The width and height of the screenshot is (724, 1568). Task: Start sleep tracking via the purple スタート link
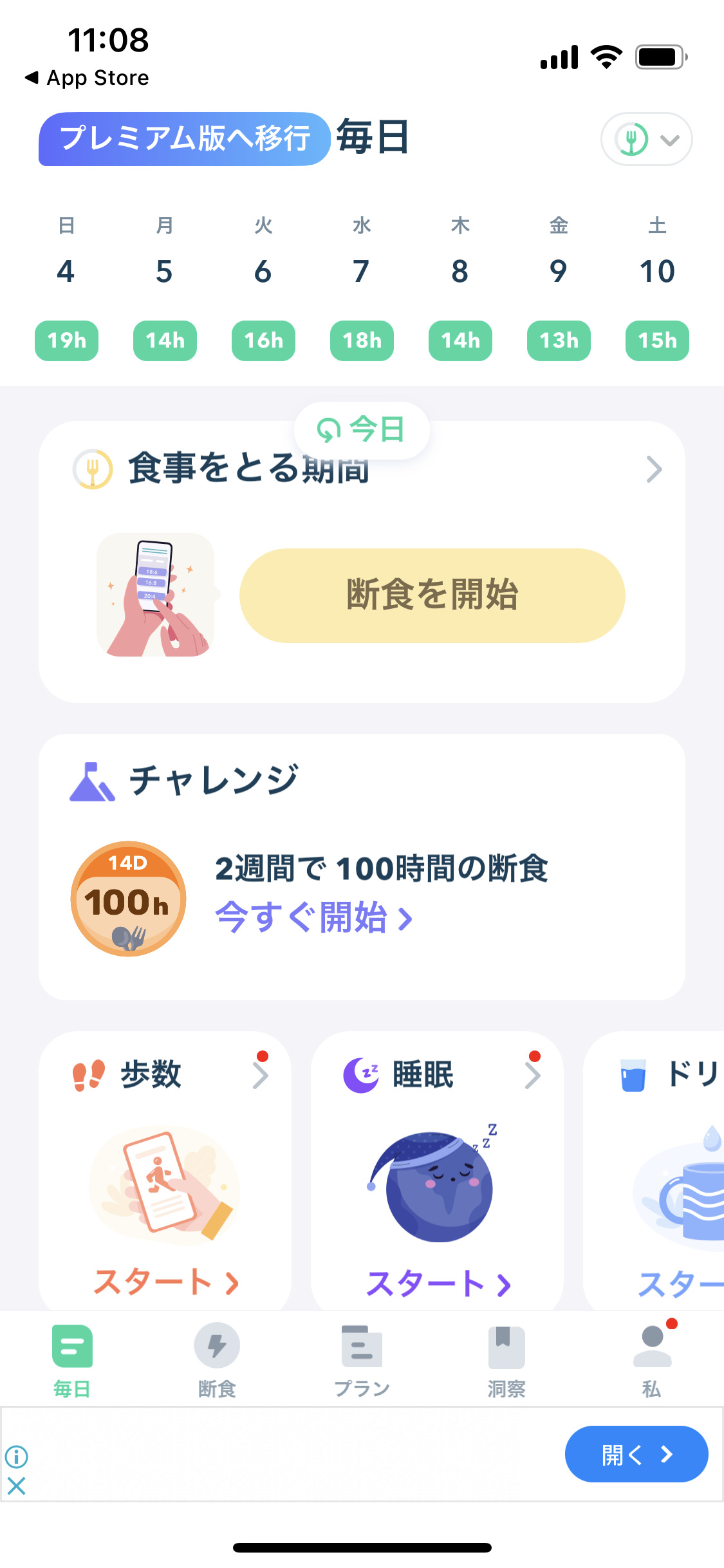[x=438, y=1283]
